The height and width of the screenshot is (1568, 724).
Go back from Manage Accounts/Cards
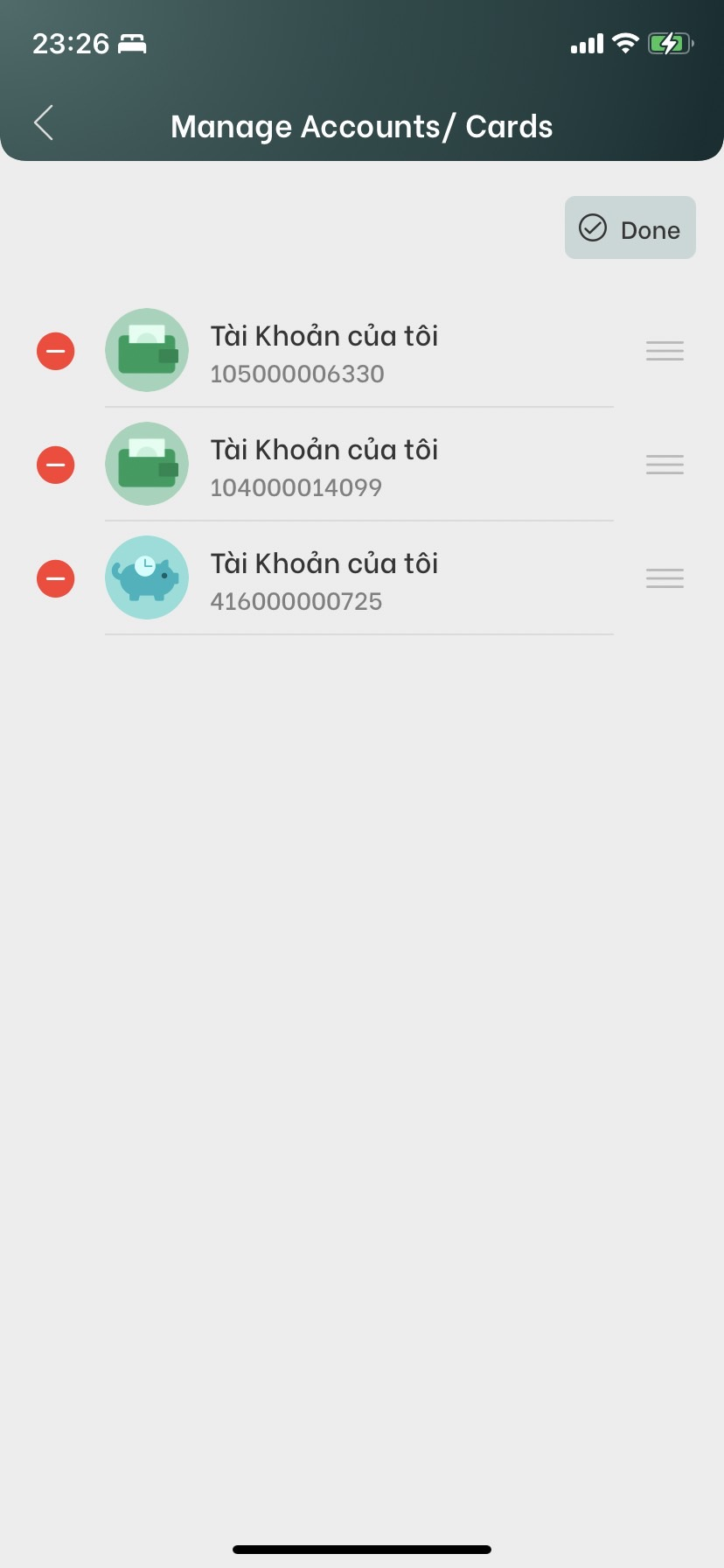(x=44, y=123)
